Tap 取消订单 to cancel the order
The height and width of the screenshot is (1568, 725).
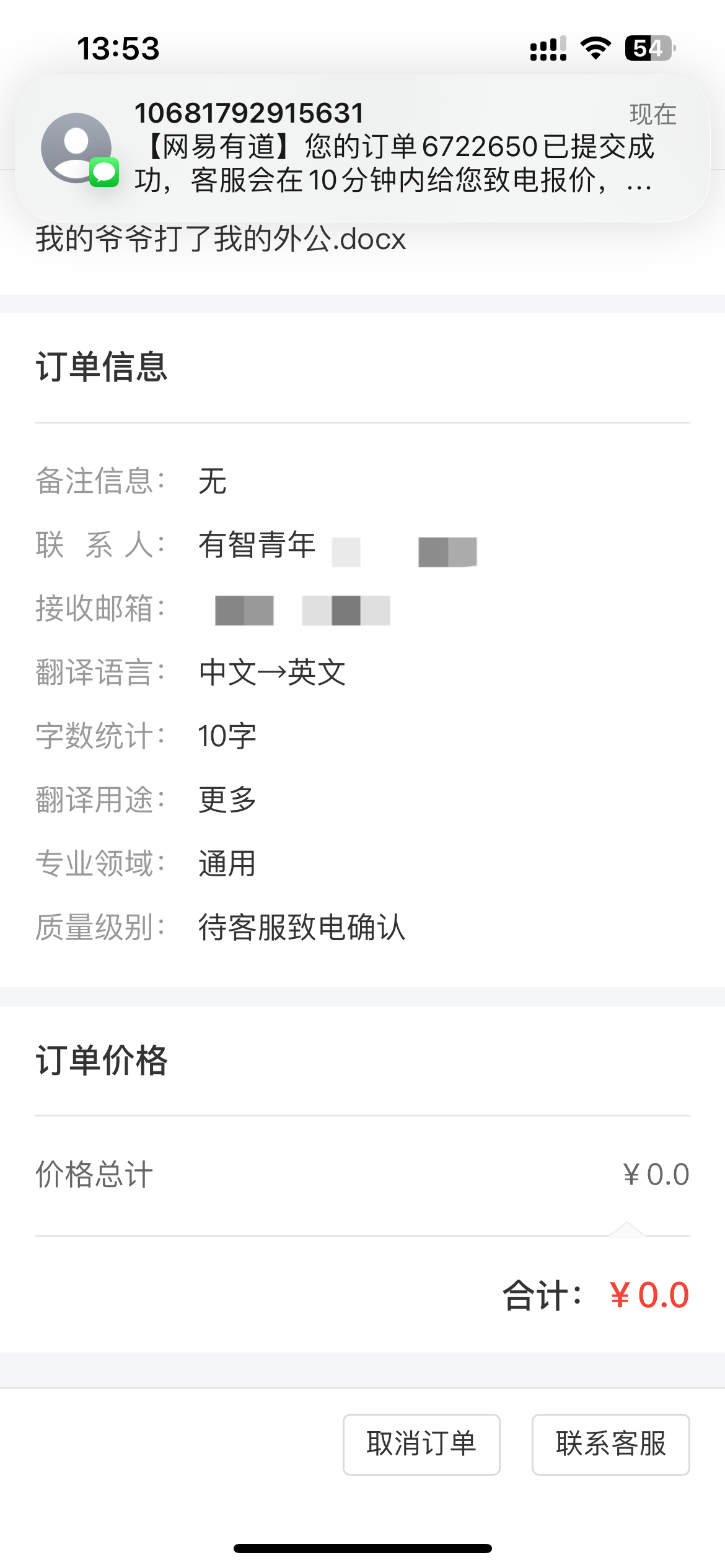pyautogui.click(x=421, y=1444)
